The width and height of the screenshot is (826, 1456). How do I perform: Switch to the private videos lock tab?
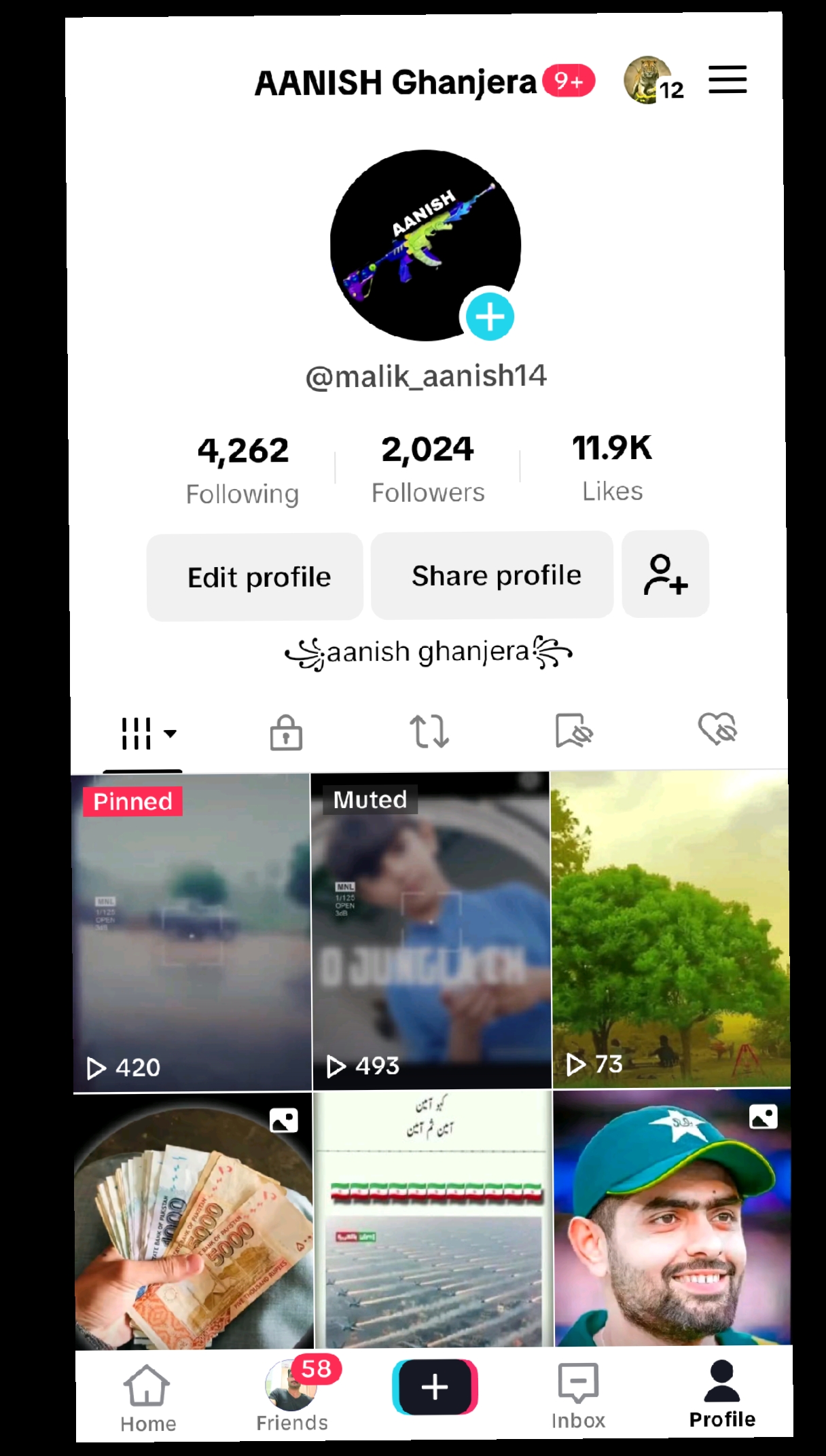pyautogui.click(x=286, y=732)
